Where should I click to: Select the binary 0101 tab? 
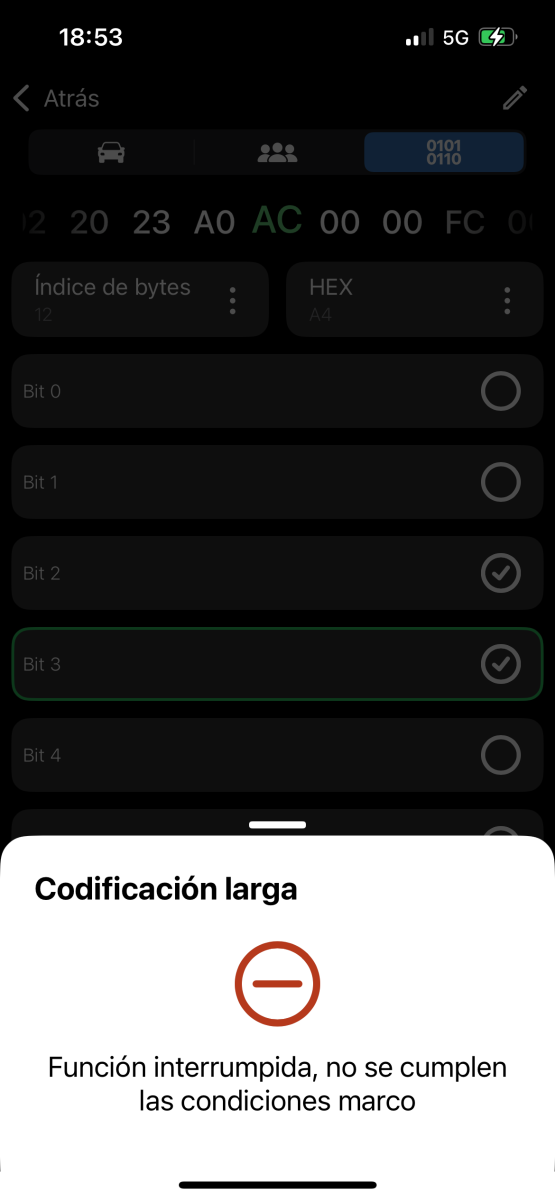click(x=443, y=153)
